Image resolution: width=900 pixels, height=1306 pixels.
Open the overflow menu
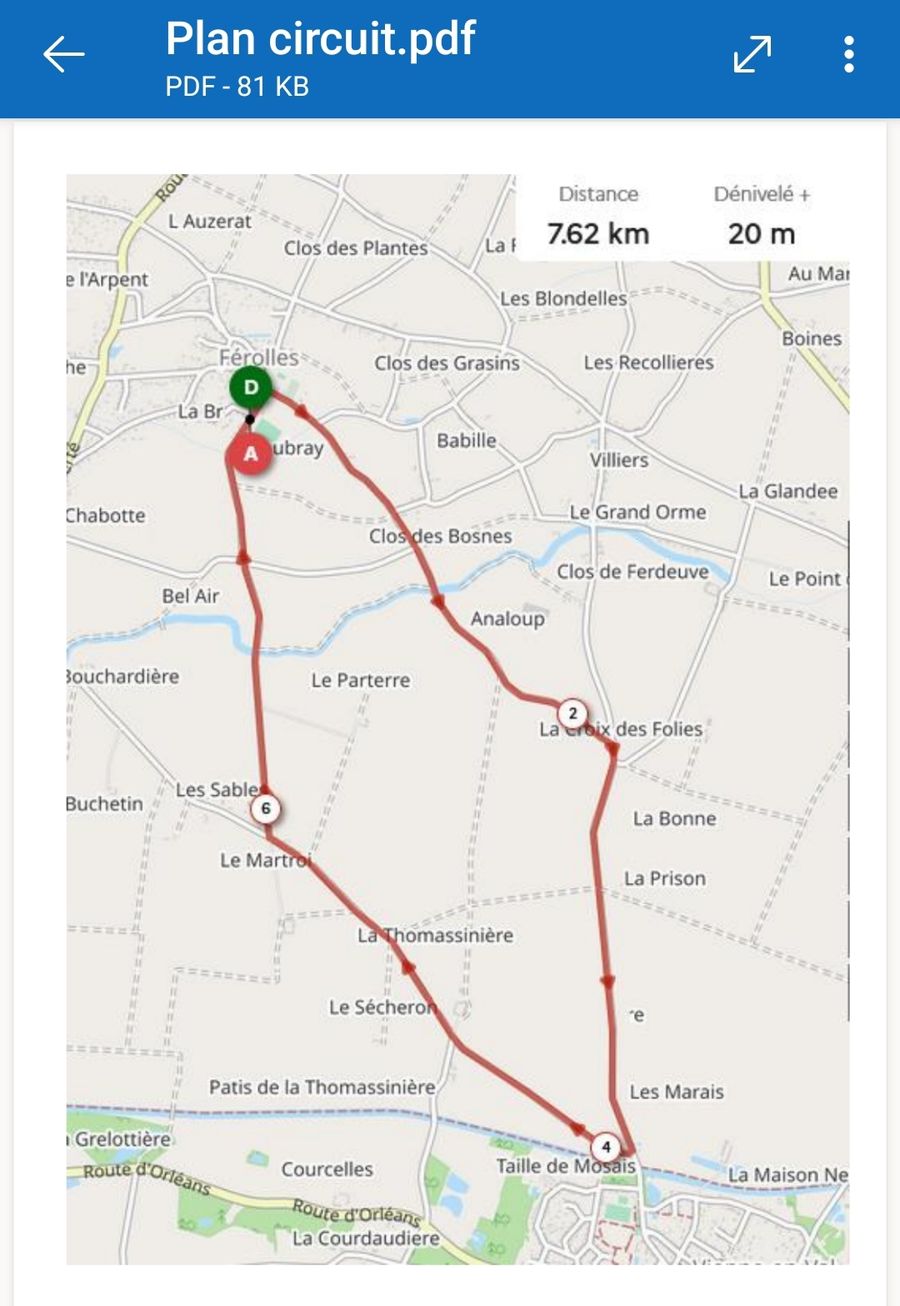848,55
